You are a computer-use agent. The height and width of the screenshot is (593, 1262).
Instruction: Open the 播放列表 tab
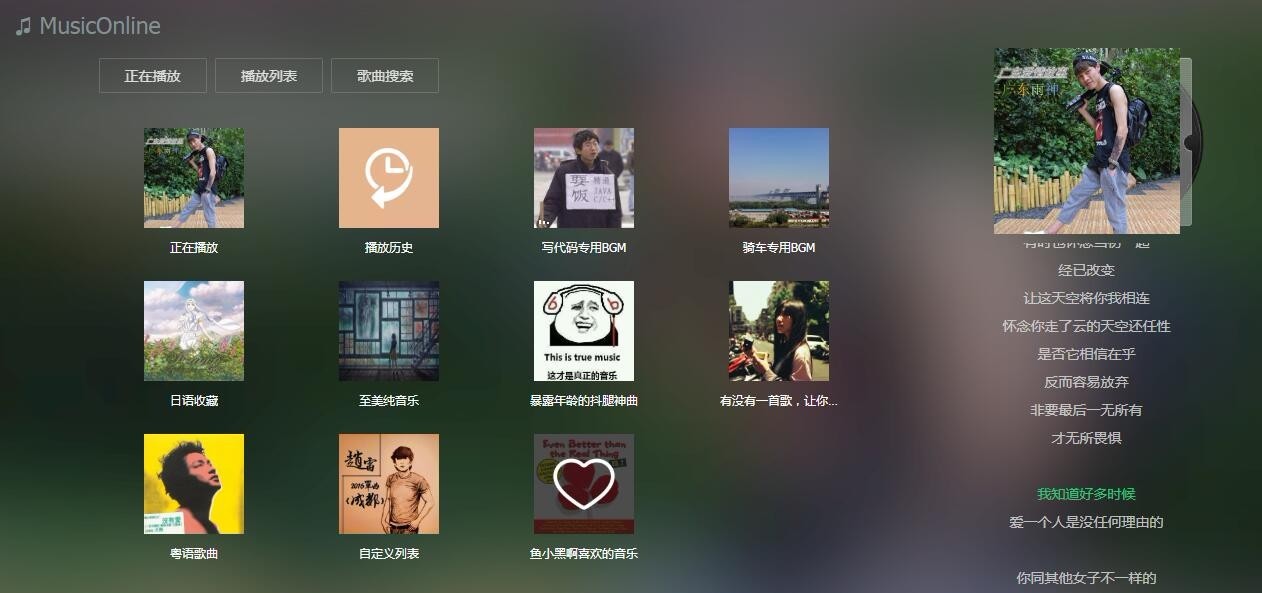coord(269,76)
